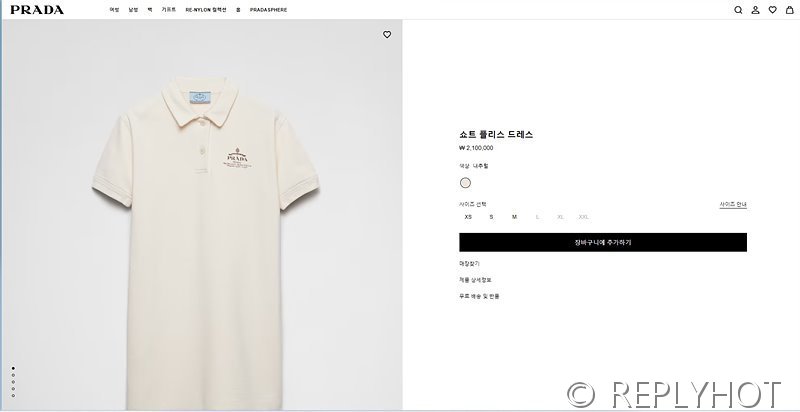Expand 제품 상세정보 product details
Screen dimensions: 800x412
[x=475, y=280]
